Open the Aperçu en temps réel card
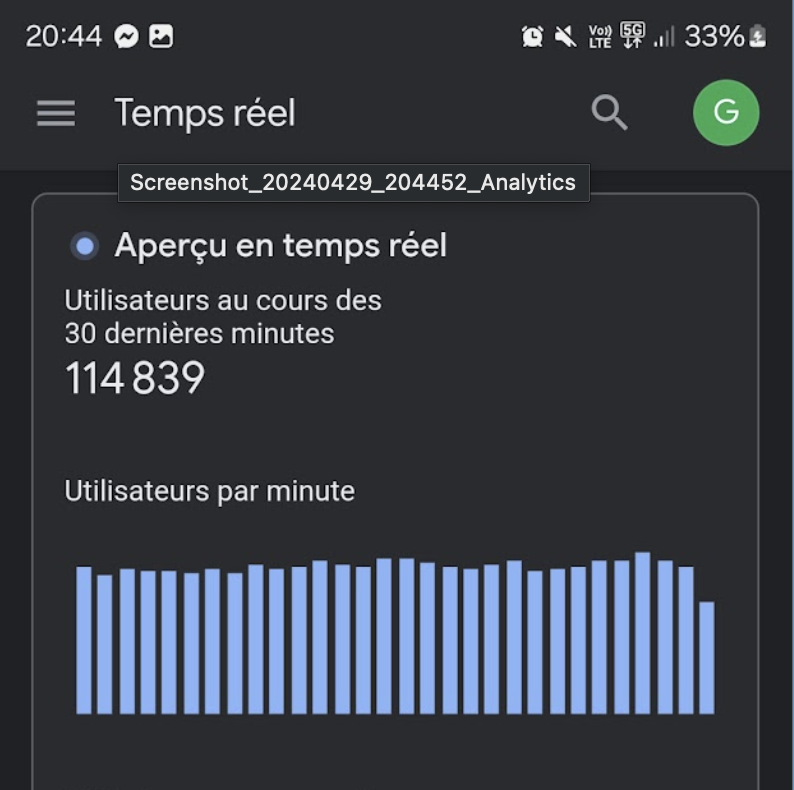The image size is (794, 790). pyautogui.click(x=281, y=245)
